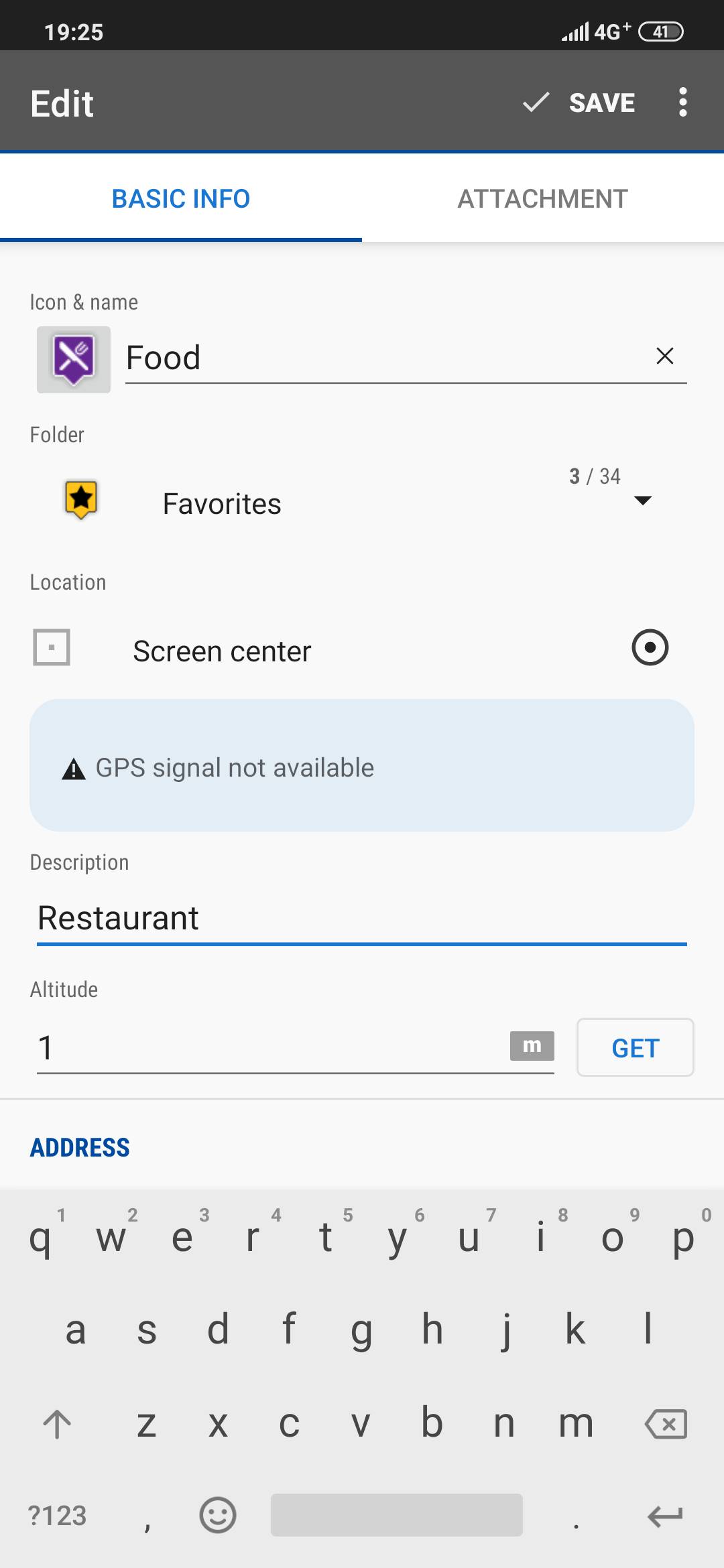This screenshot has width=724, height=1568.
Task: Open the Favorites folder dropdown
Action: coord(642,501)
